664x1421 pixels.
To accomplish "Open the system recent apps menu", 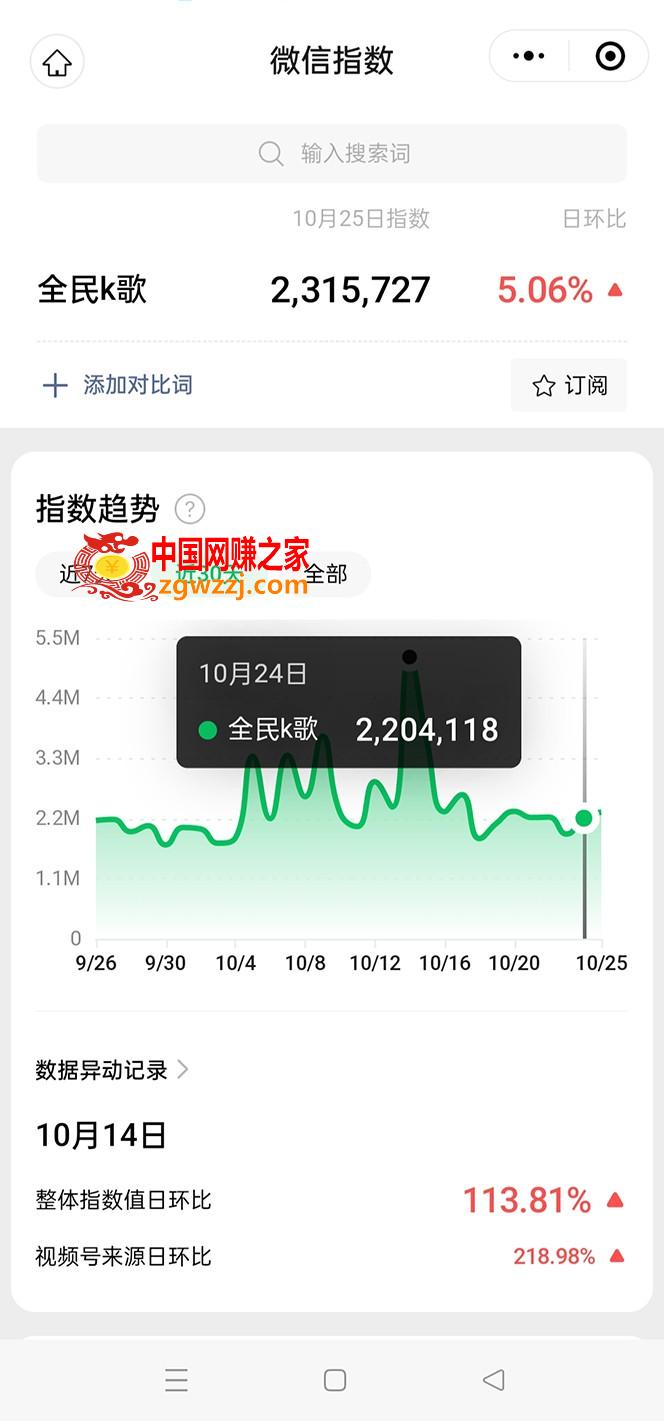I will click(x=176, y=1380).
